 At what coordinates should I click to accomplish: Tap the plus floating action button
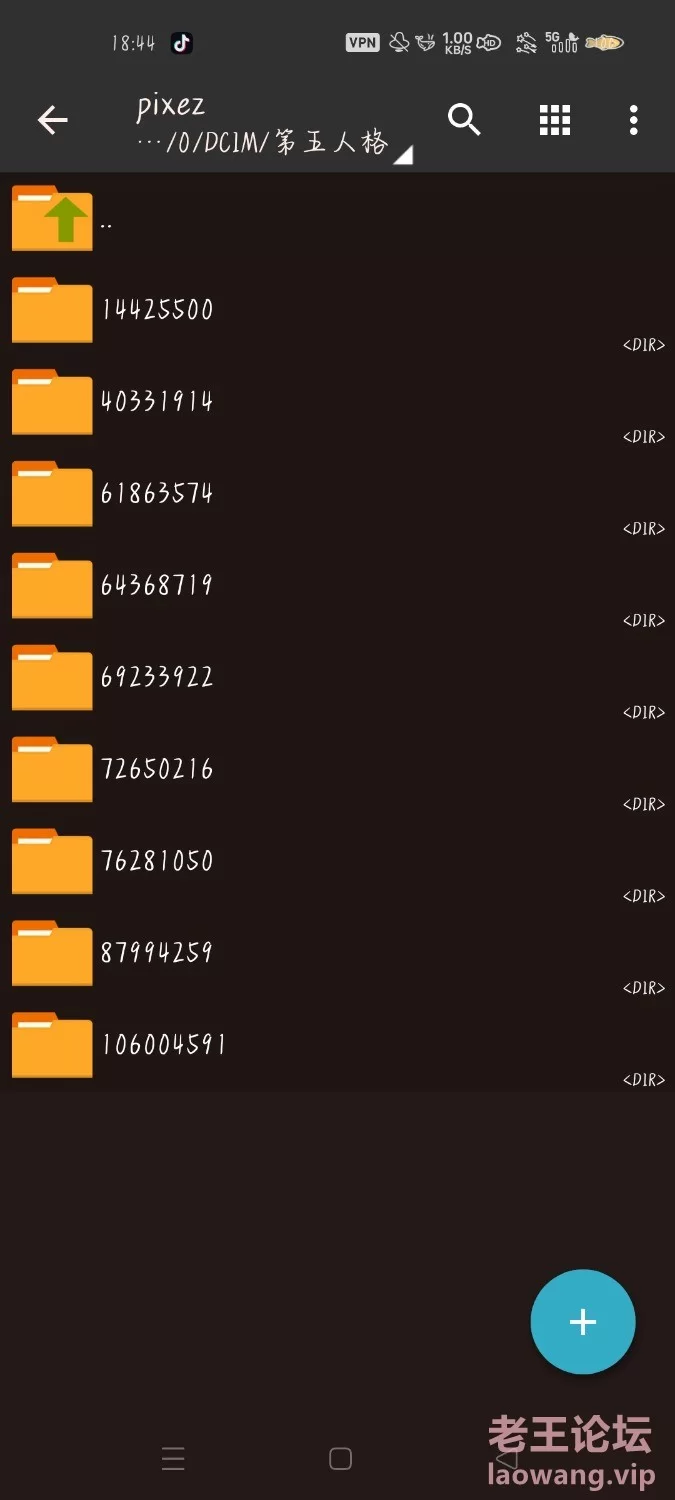coord(583,1322)
